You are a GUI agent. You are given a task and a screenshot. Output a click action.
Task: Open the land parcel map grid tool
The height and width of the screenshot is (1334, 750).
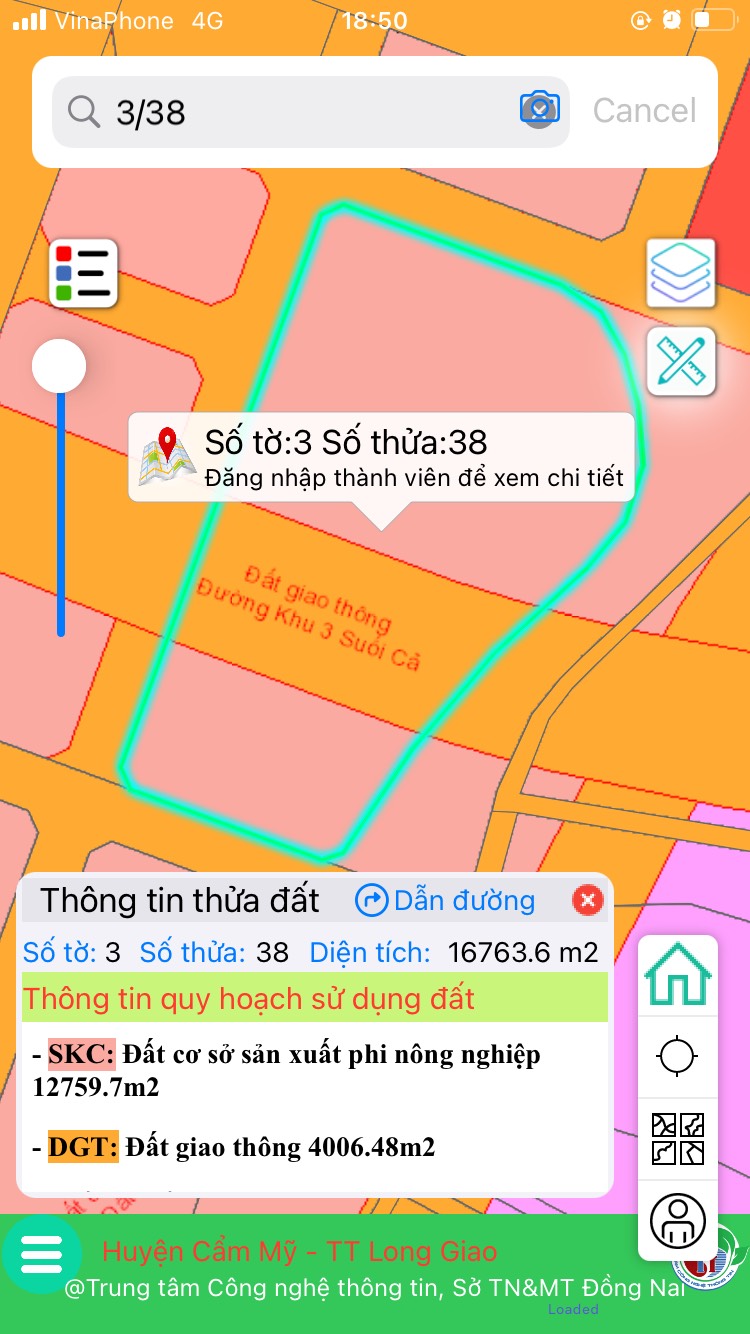point(678,1139)
